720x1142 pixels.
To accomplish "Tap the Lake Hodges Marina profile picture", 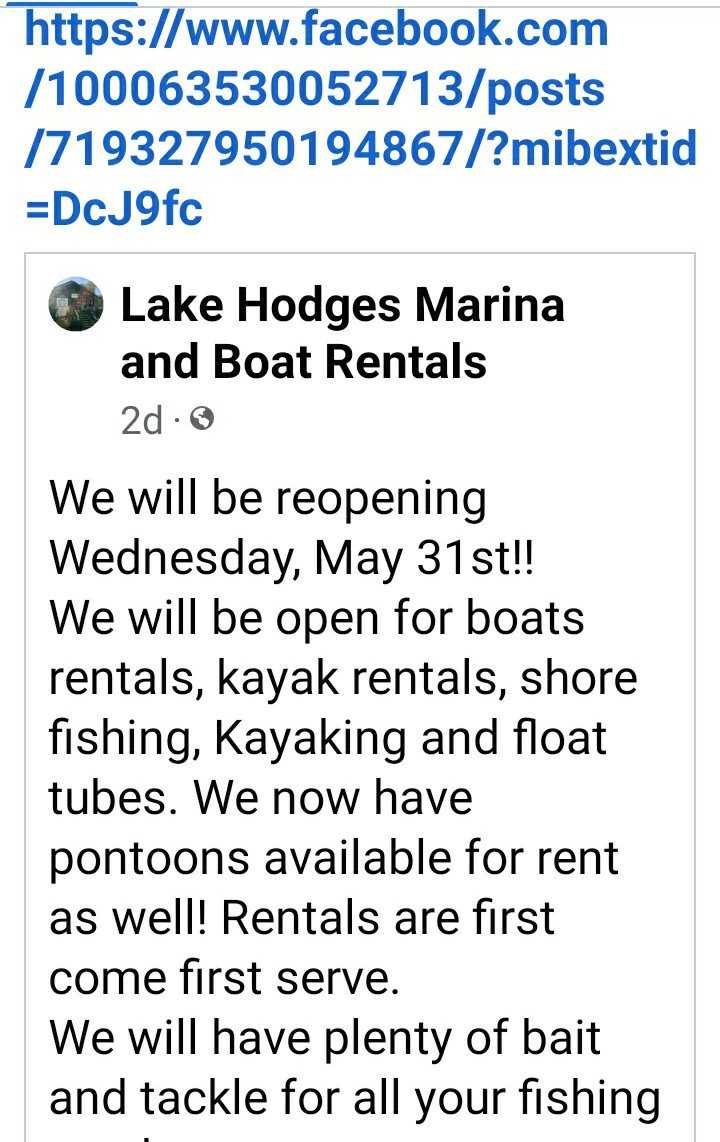I will (75, 305).
